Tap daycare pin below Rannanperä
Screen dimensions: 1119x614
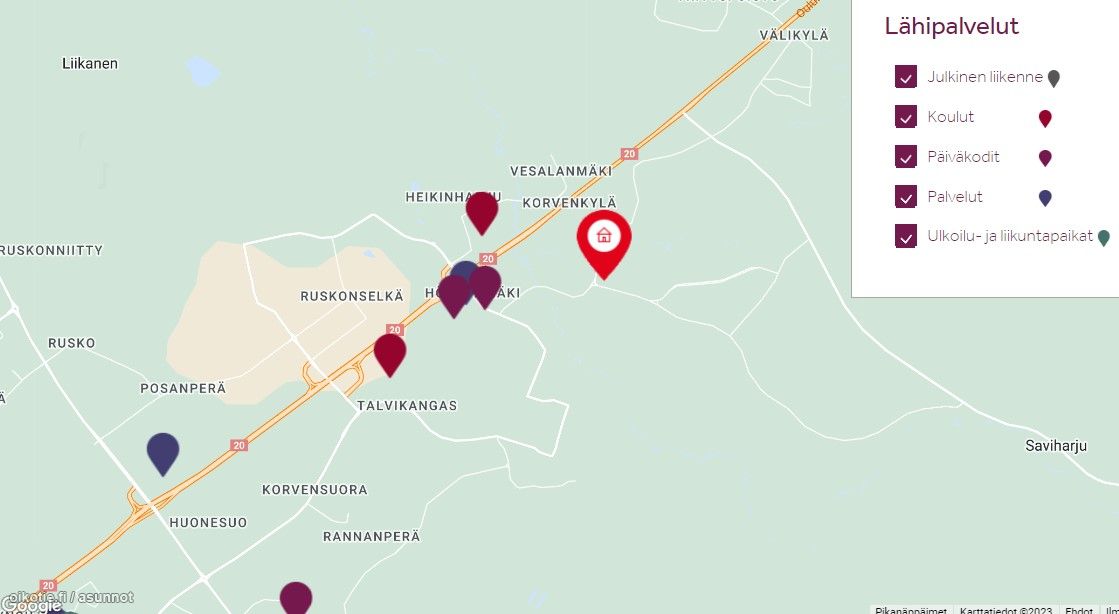pyautogui.click(x=296, y=597)
